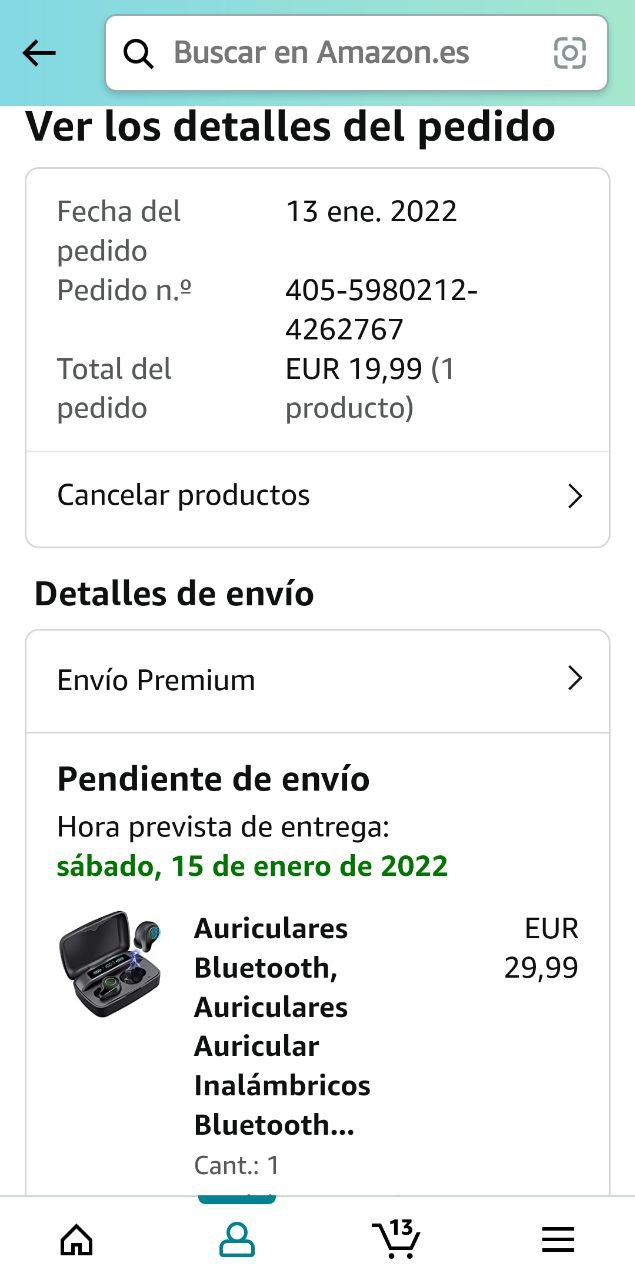Open the hamburger menu tab
The width and height of the screenshot is (635, 1280).
[x=558, y=1241]
